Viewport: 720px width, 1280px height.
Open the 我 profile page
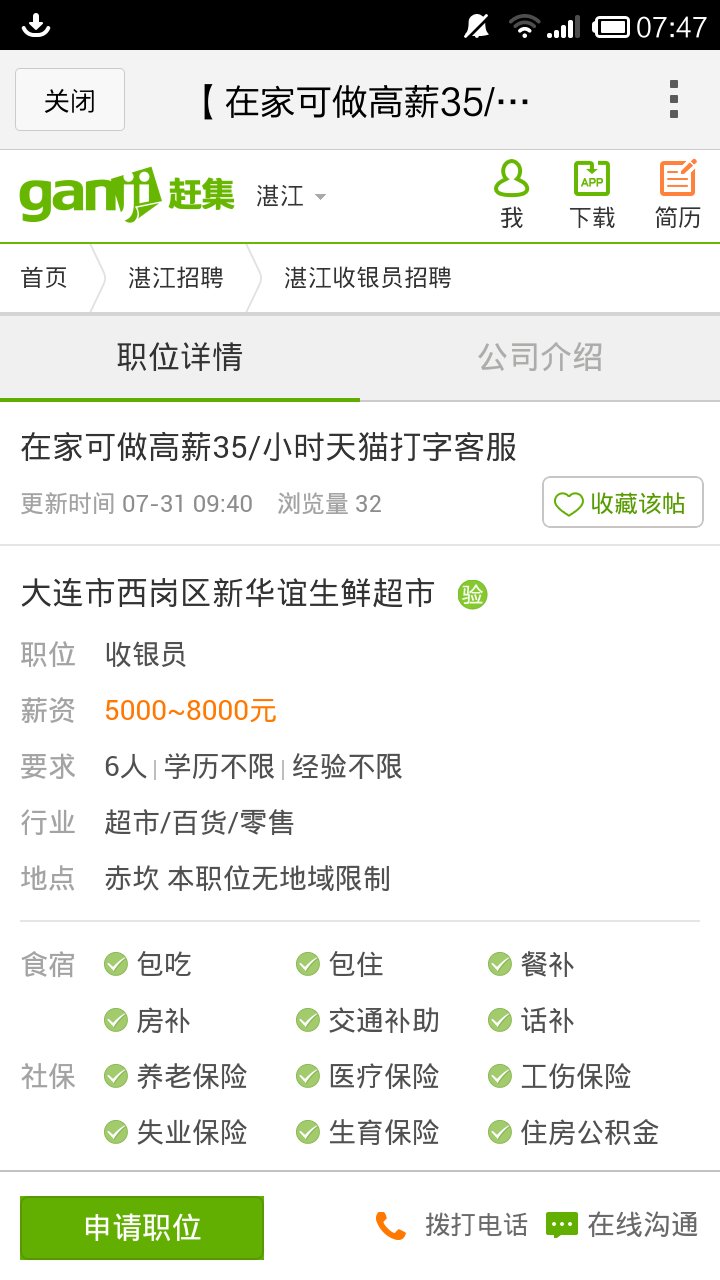pos(512,195)
